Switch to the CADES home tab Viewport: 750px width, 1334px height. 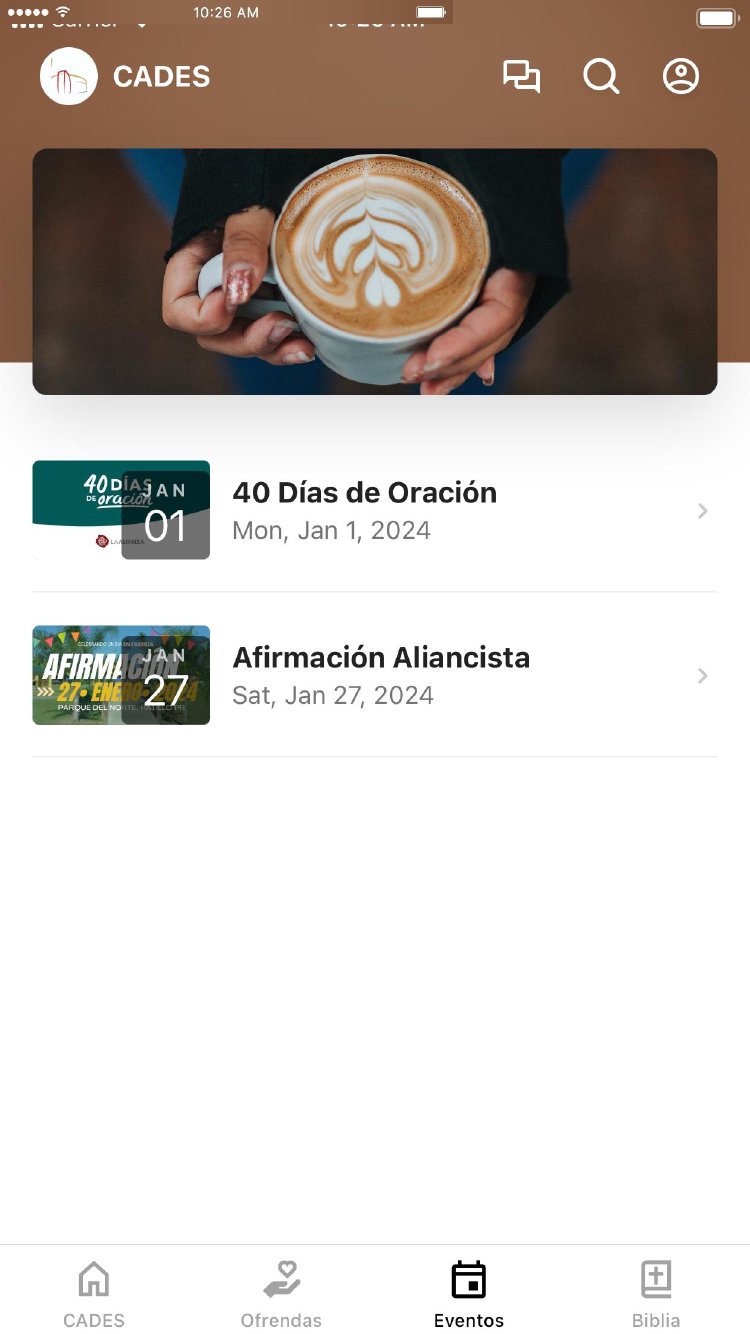pos(94,1293)
